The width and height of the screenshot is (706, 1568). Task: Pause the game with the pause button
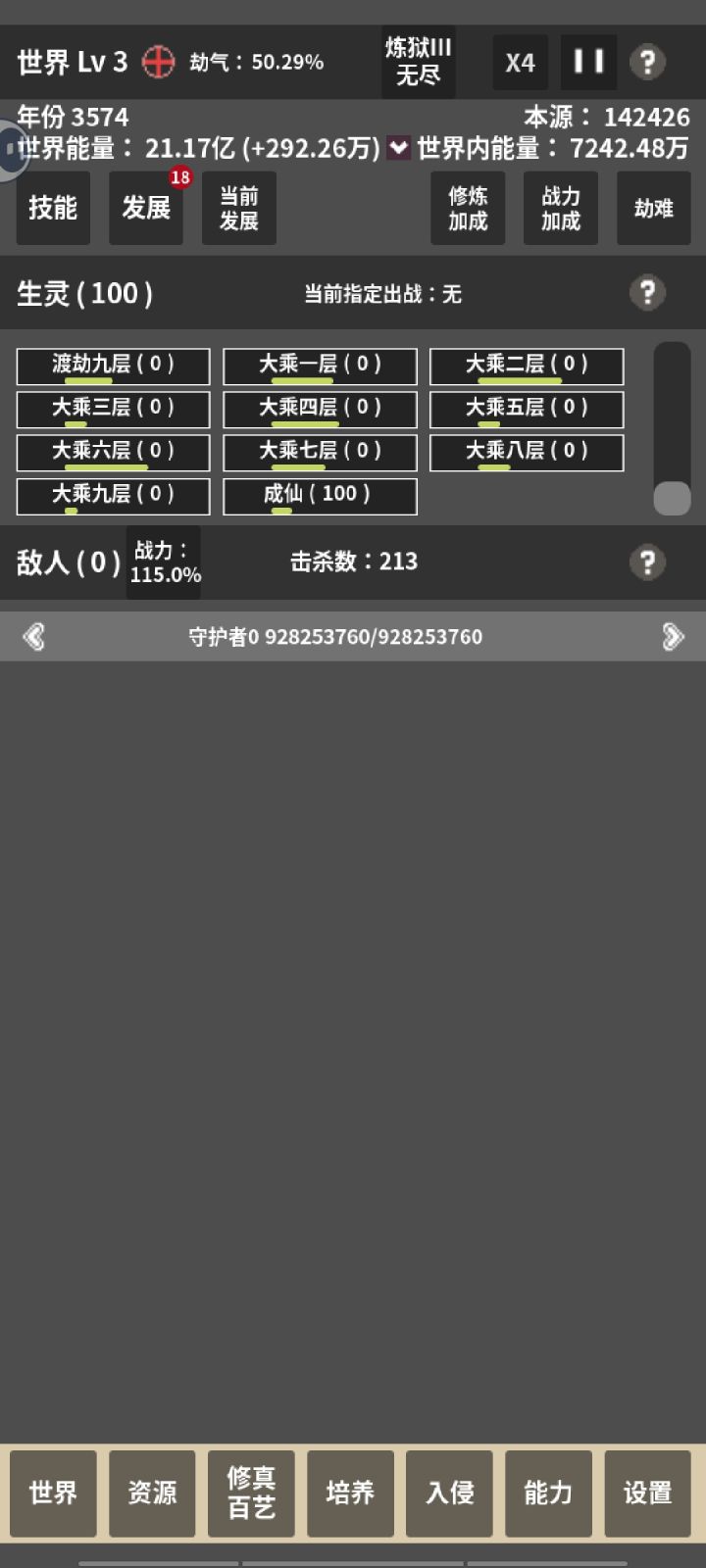(x=587, y=62)
